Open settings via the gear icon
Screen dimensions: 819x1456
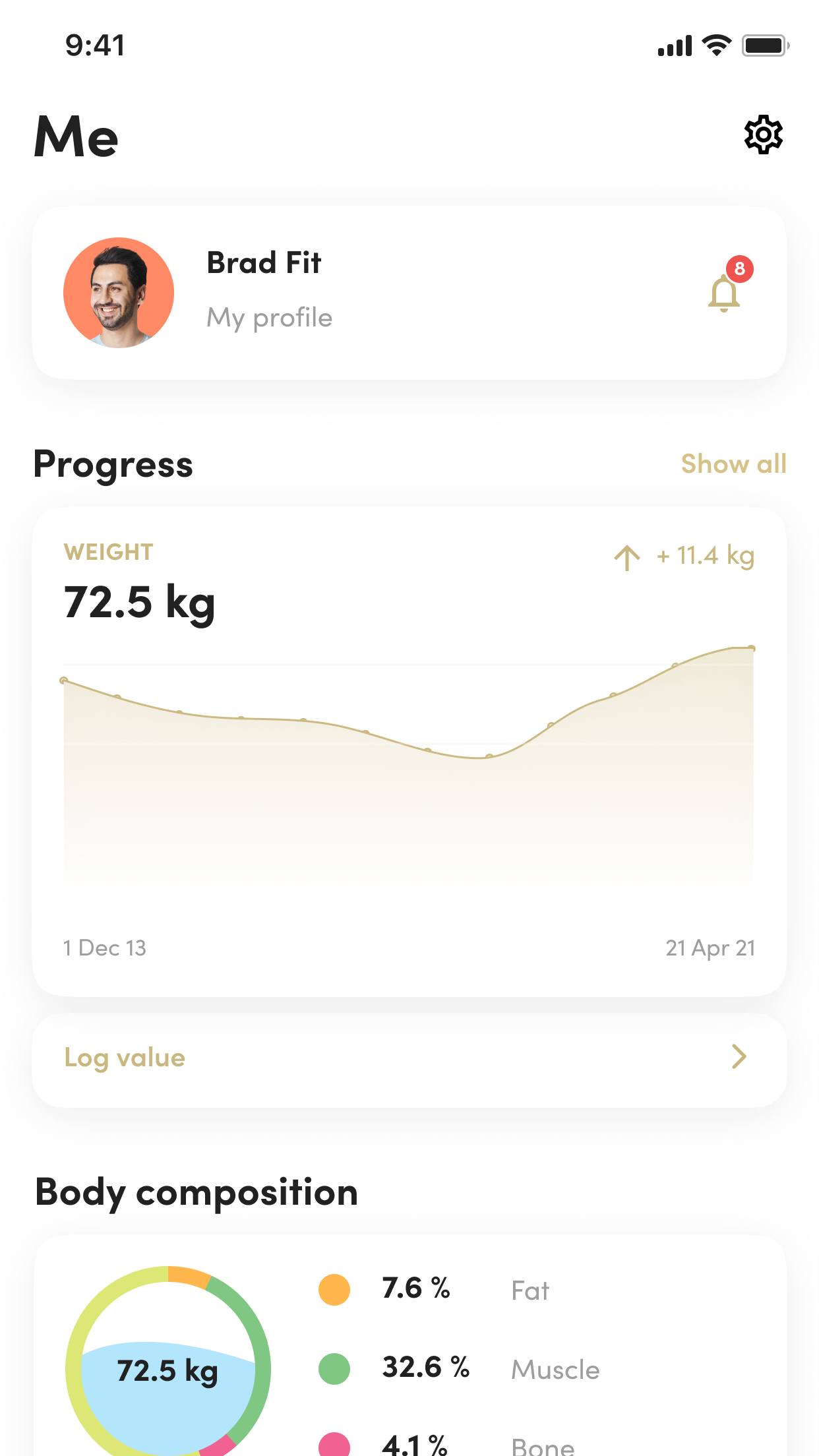(764, 135)
